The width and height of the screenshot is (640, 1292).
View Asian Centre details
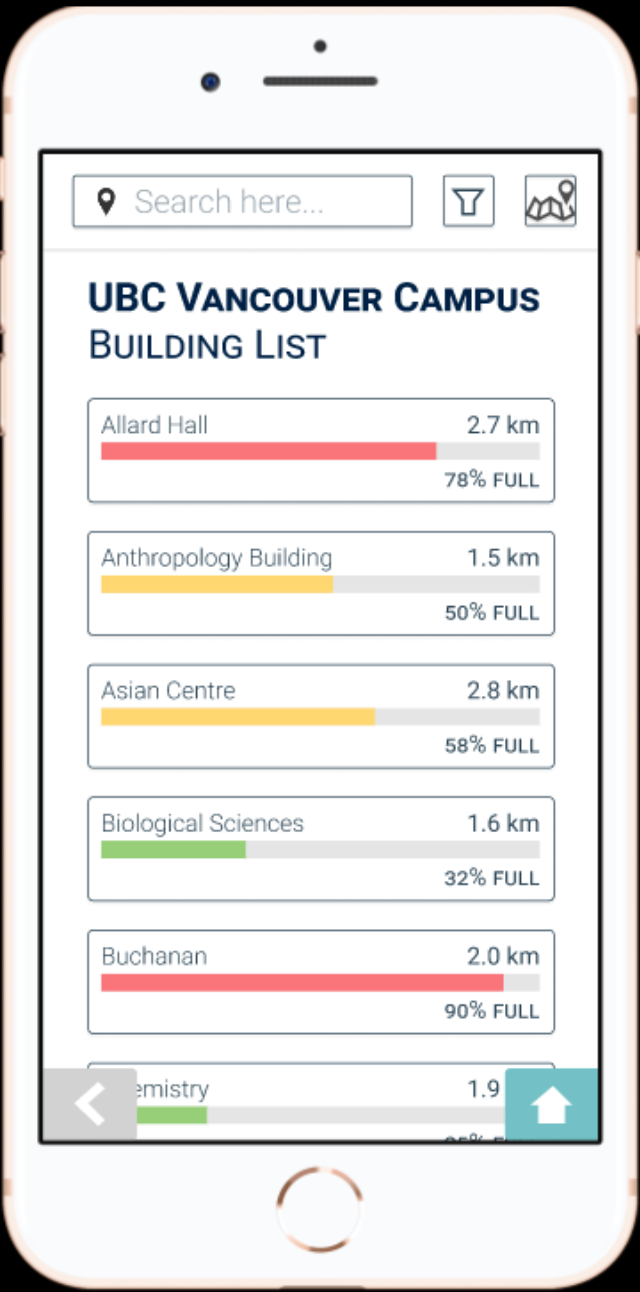320,716
